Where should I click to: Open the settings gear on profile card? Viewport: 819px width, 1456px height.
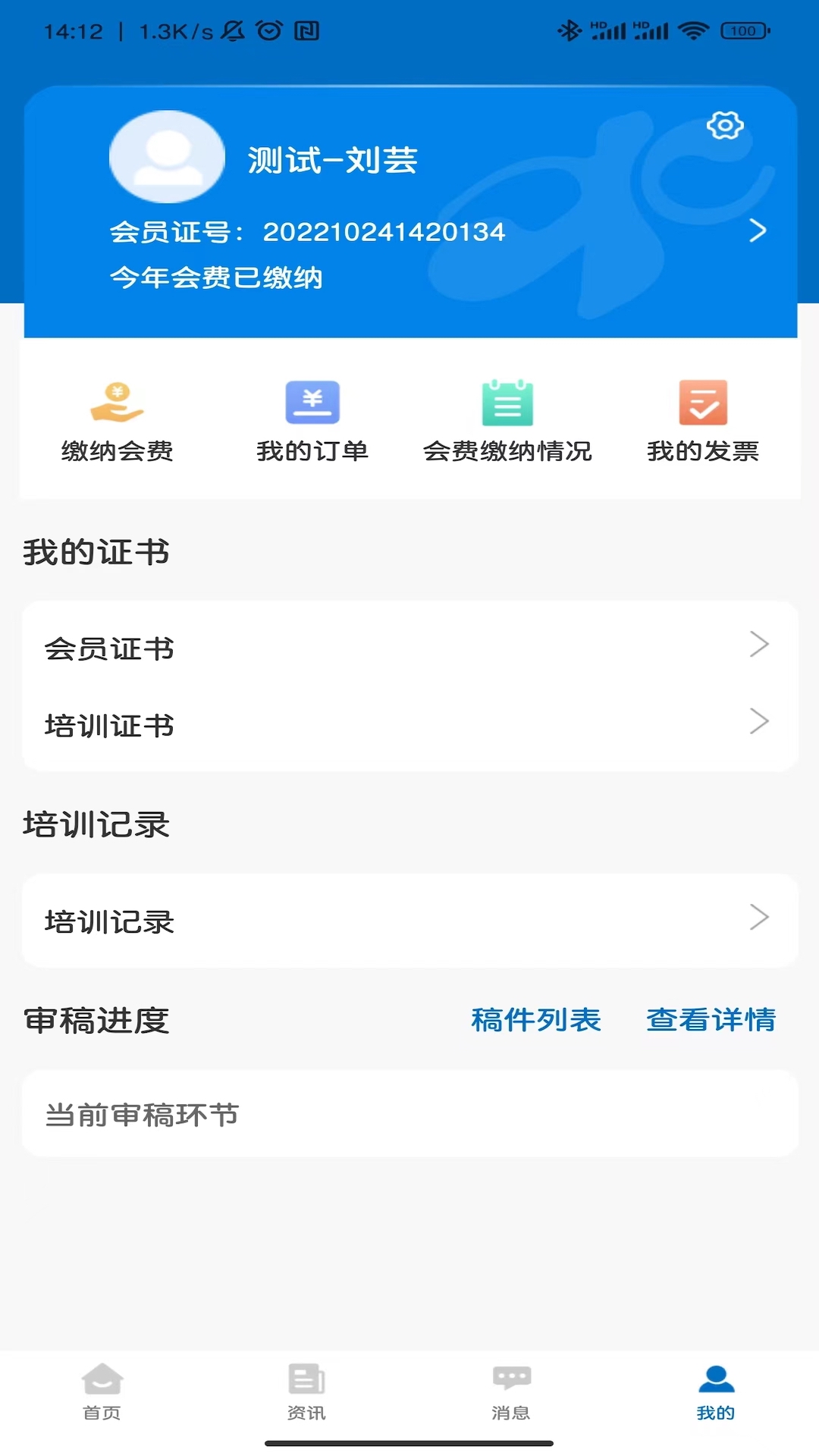point(725,127)
